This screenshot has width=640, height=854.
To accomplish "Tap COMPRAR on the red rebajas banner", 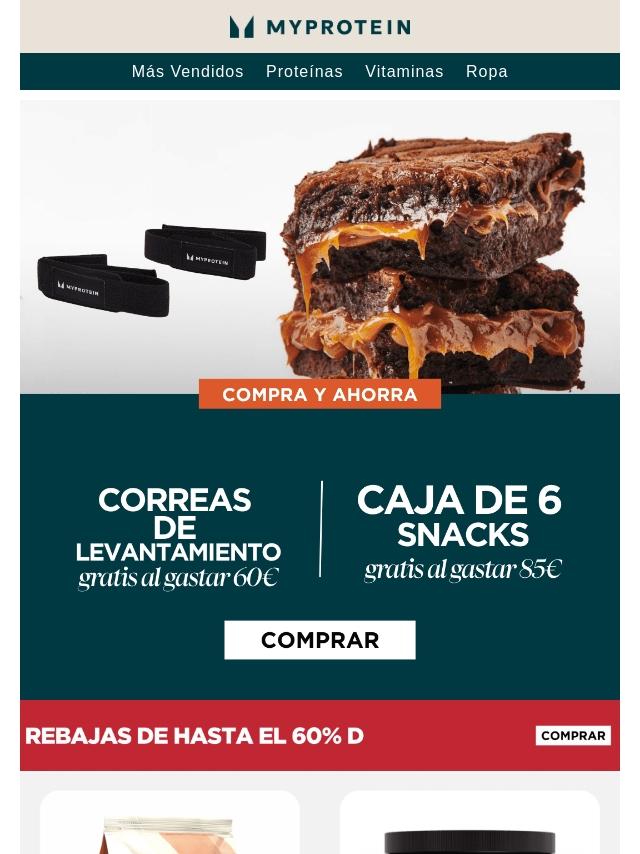I will tap(573, 736).
